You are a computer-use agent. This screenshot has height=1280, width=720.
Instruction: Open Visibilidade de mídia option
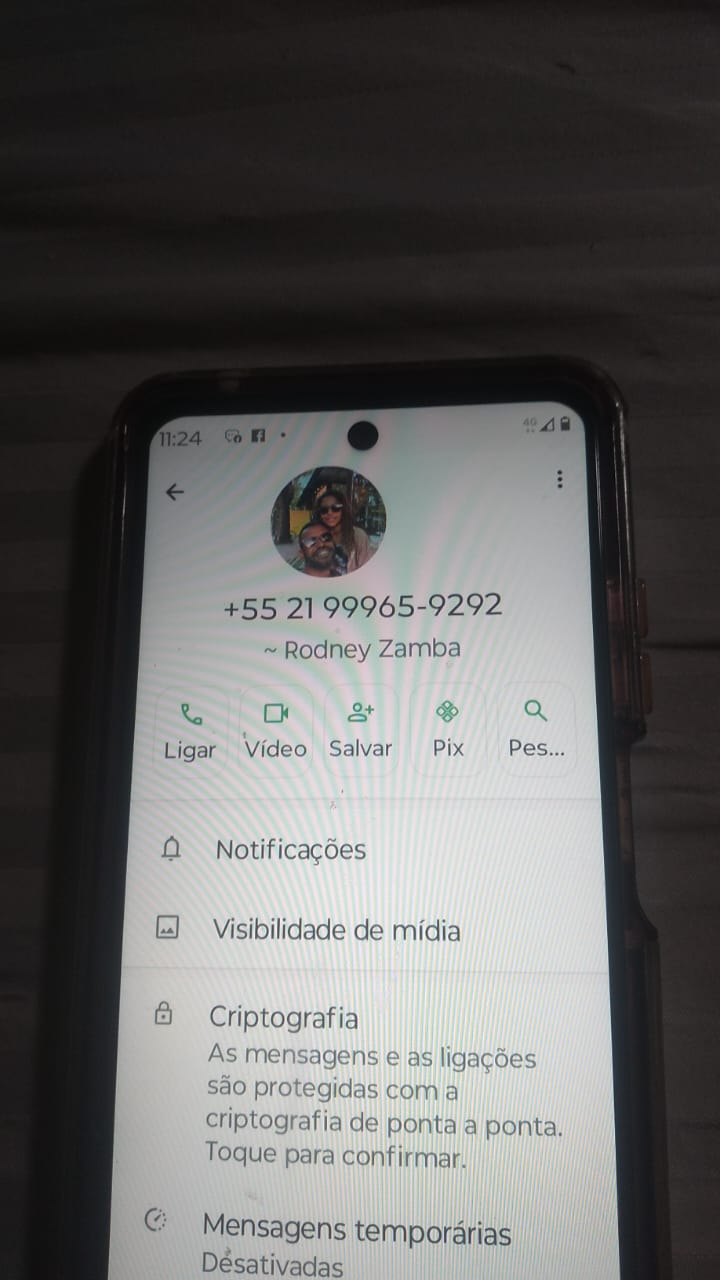(336, 930)
